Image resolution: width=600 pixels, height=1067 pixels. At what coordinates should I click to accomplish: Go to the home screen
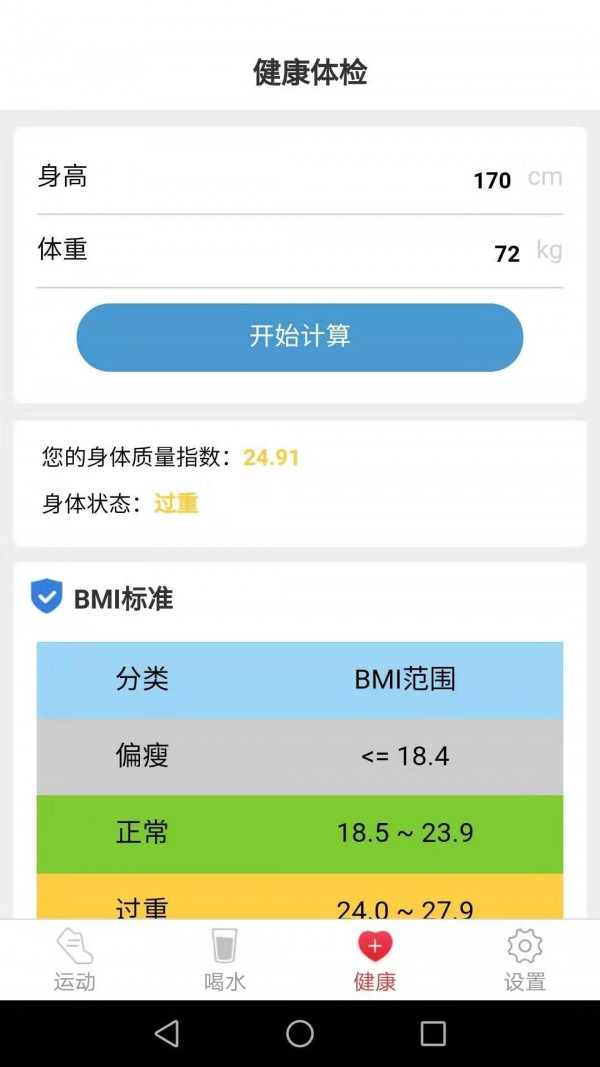click(x=300, y=1033)
